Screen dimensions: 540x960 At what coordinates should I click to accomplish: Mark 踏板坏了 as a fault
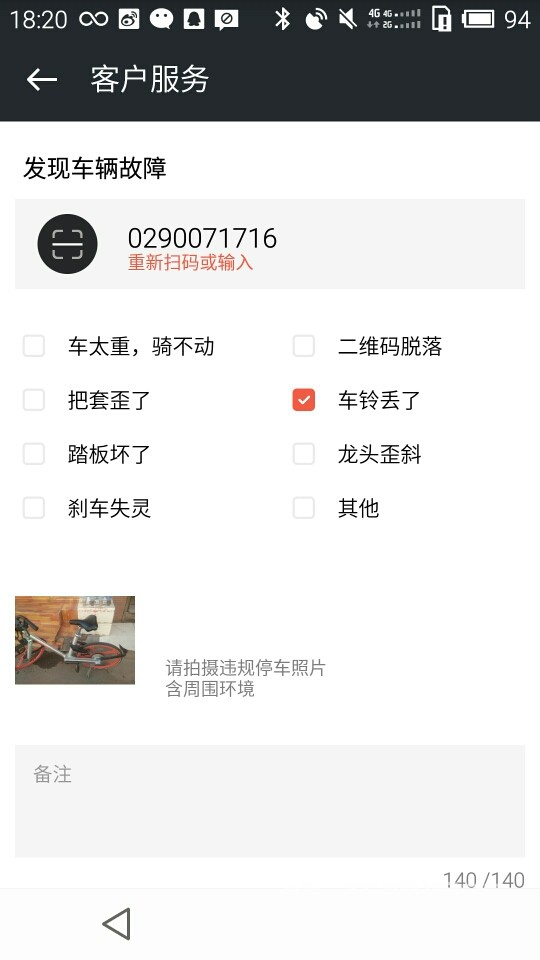34,454
